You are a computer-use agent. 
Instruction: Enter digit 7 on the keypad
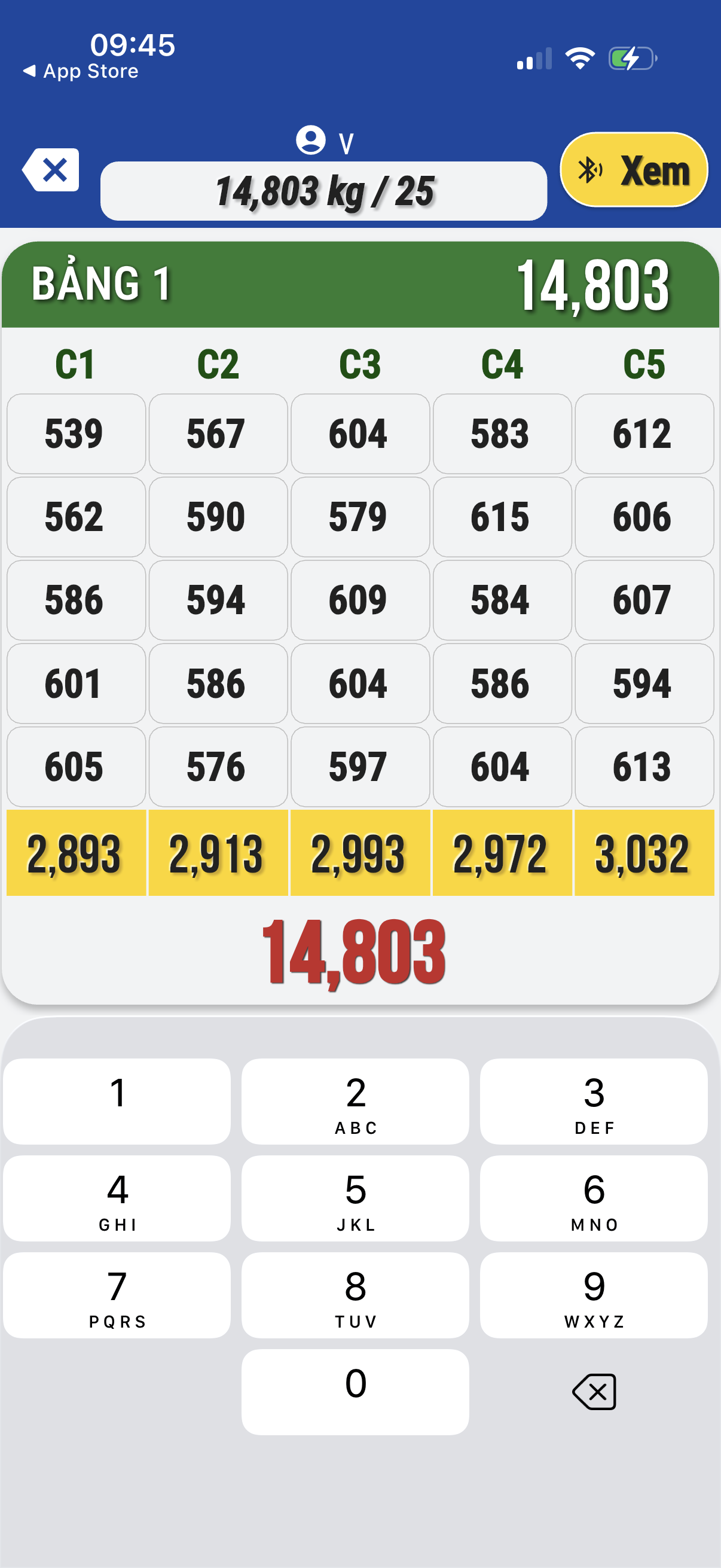[117, 1295]
